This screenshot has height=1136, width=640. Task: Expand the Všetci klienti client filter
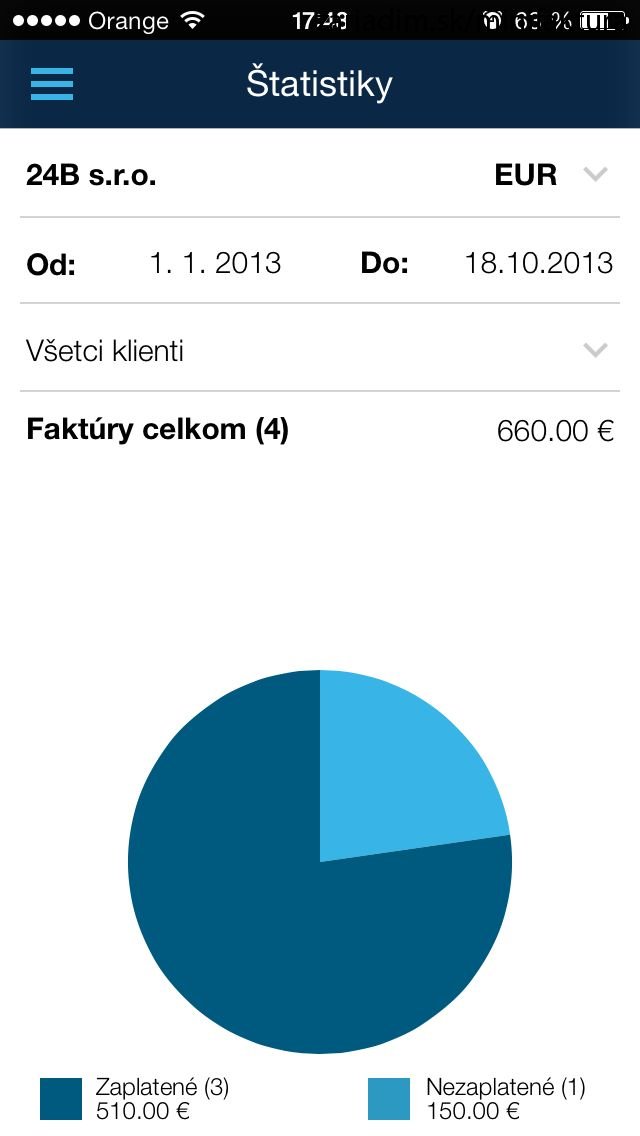point(320,351)
